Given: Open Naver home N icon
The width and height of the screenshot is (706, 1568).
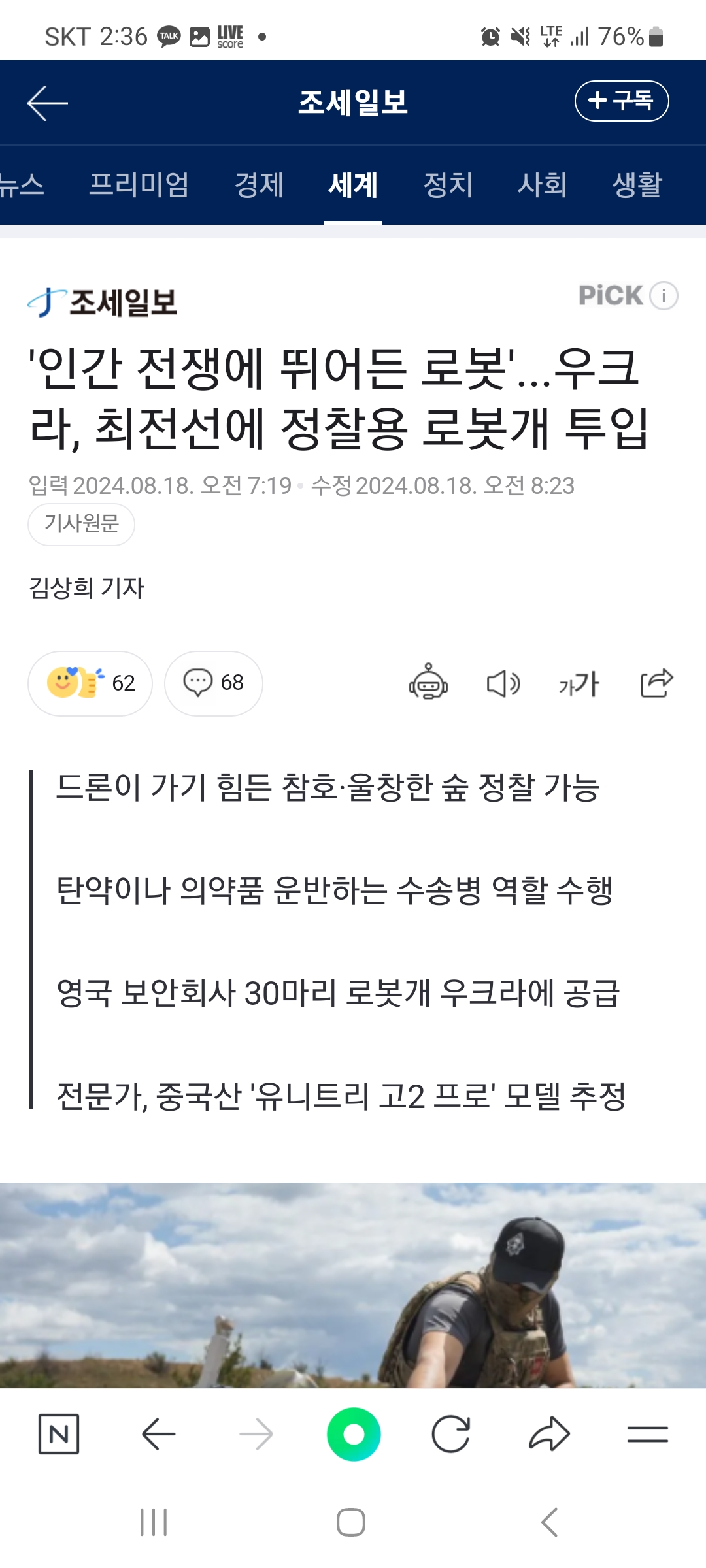Looking at the screenshot, I should click(59, 1434).
